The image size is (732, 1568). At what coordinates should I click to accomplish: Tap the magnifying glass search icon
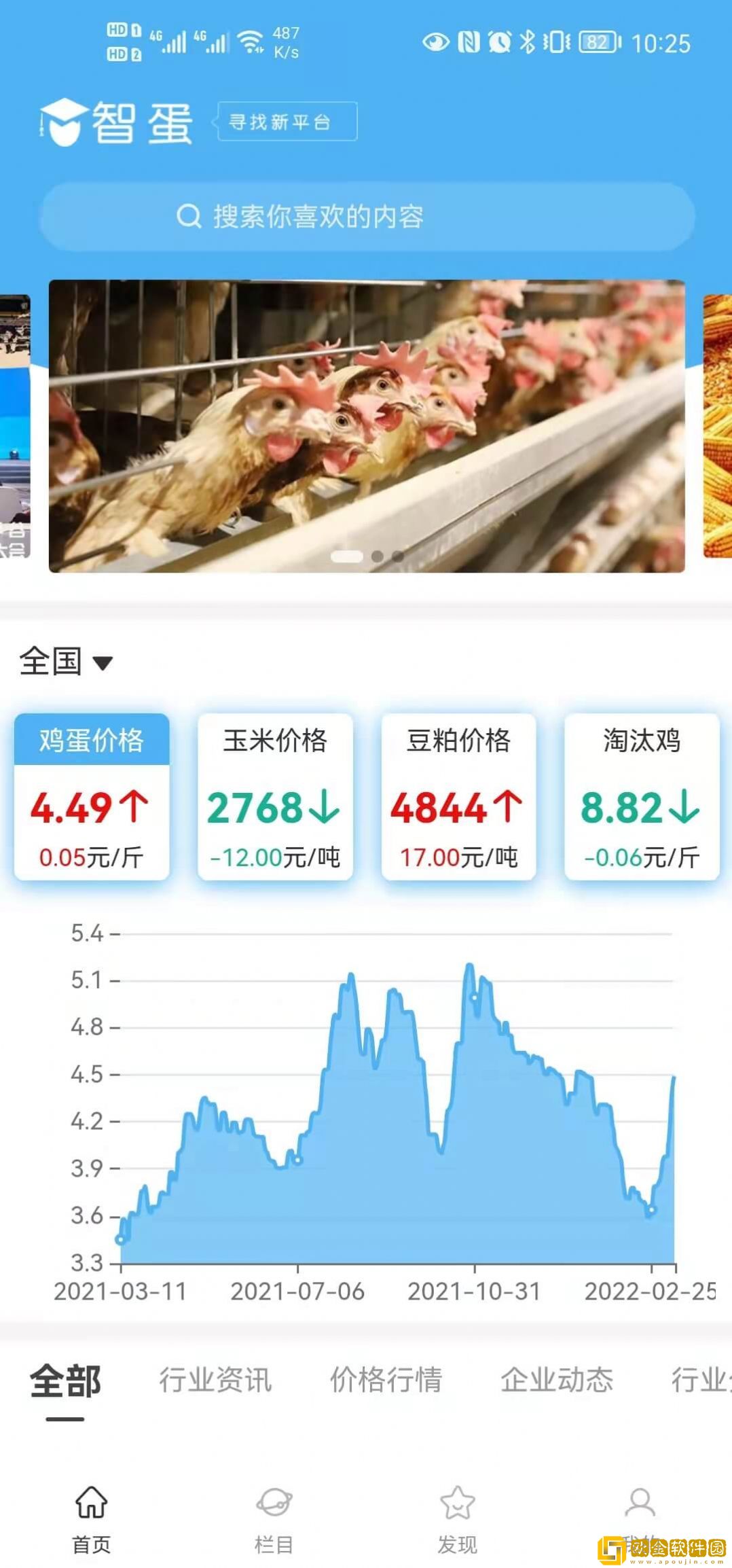click(x=187, y=217)
